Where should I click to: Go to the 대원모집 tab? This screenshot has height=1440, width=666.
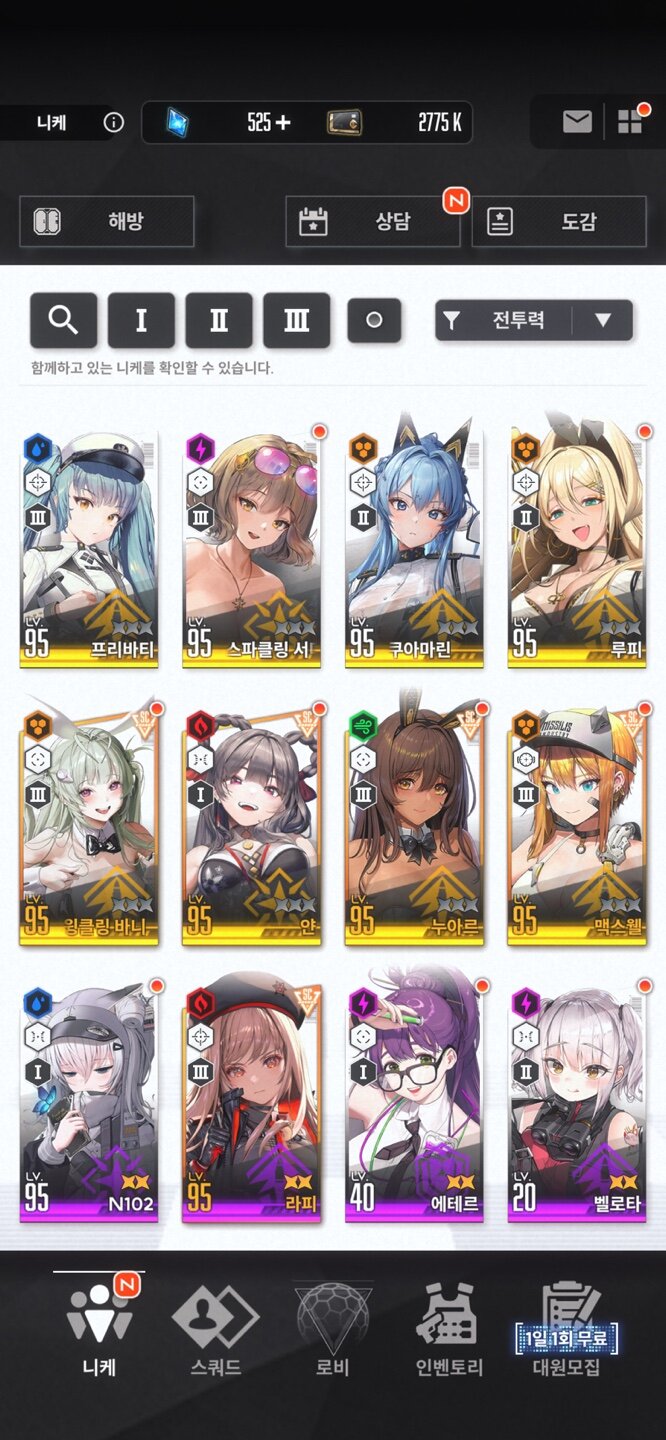coord(567,1330)
